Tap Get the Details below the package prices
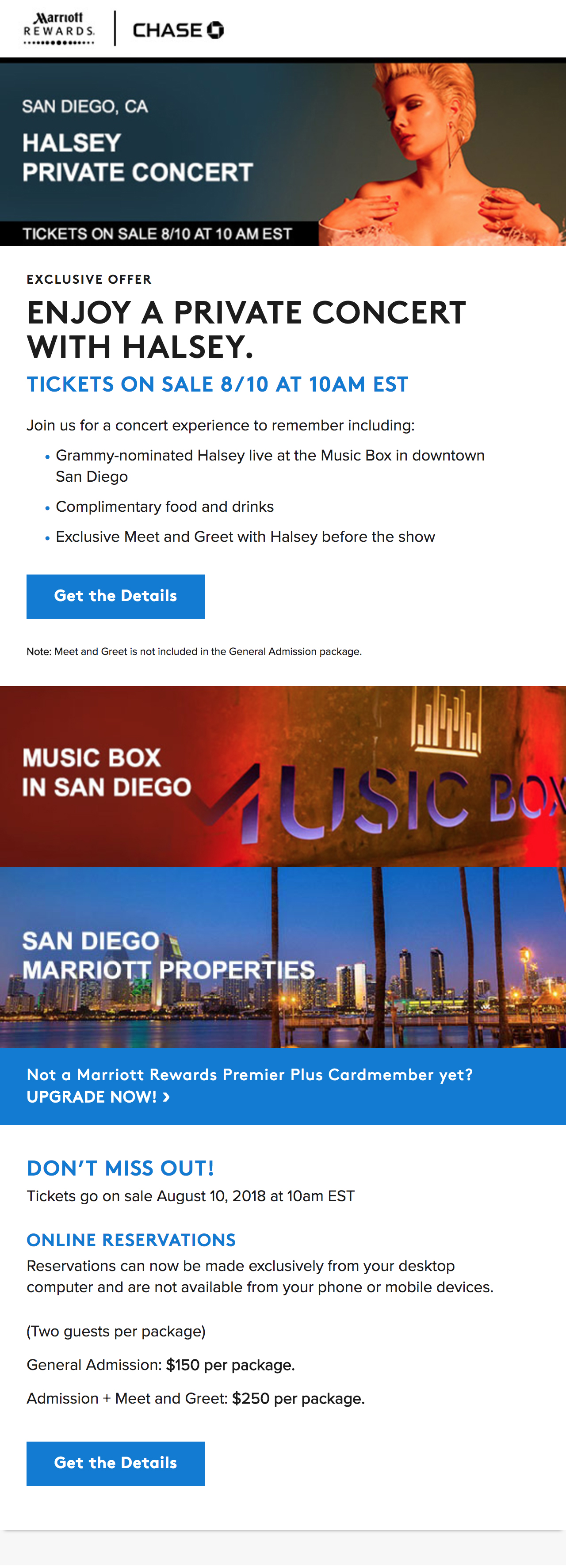Screen dimensions: 566x1568 tap(116, 1463)
